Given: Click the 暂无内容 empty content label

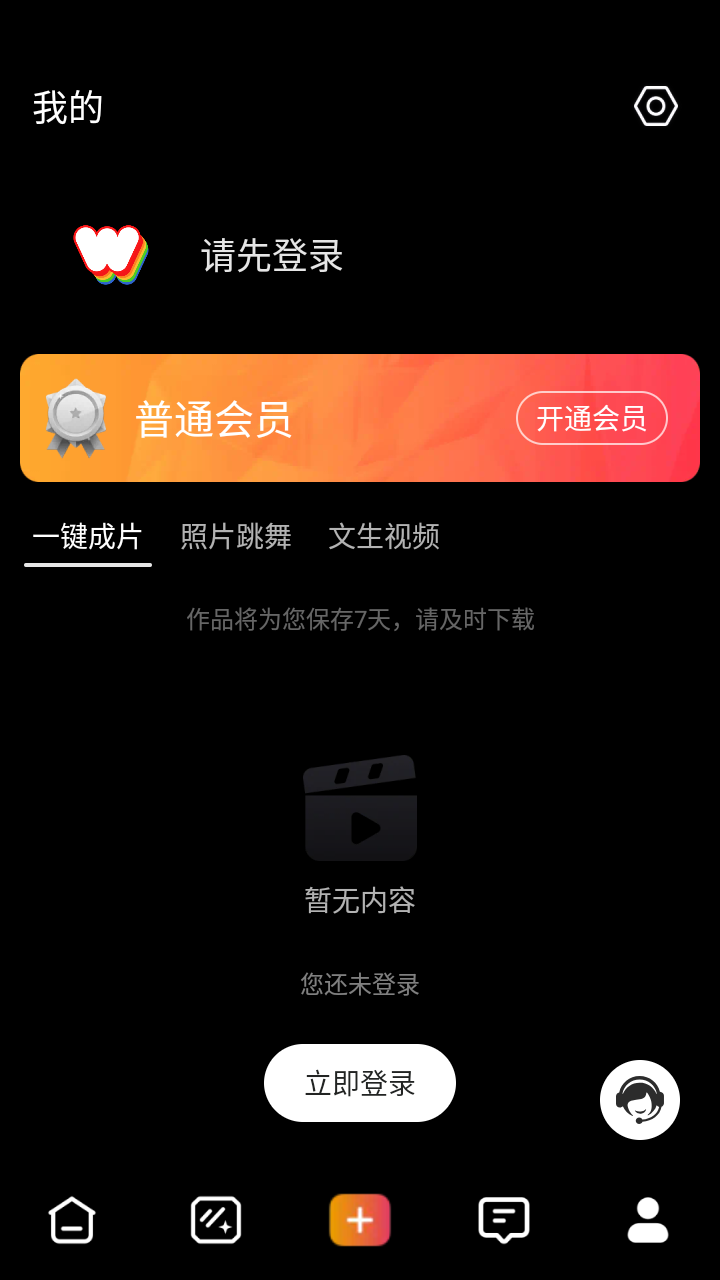Looking at the screenshot, I should [x=359, y=900].
